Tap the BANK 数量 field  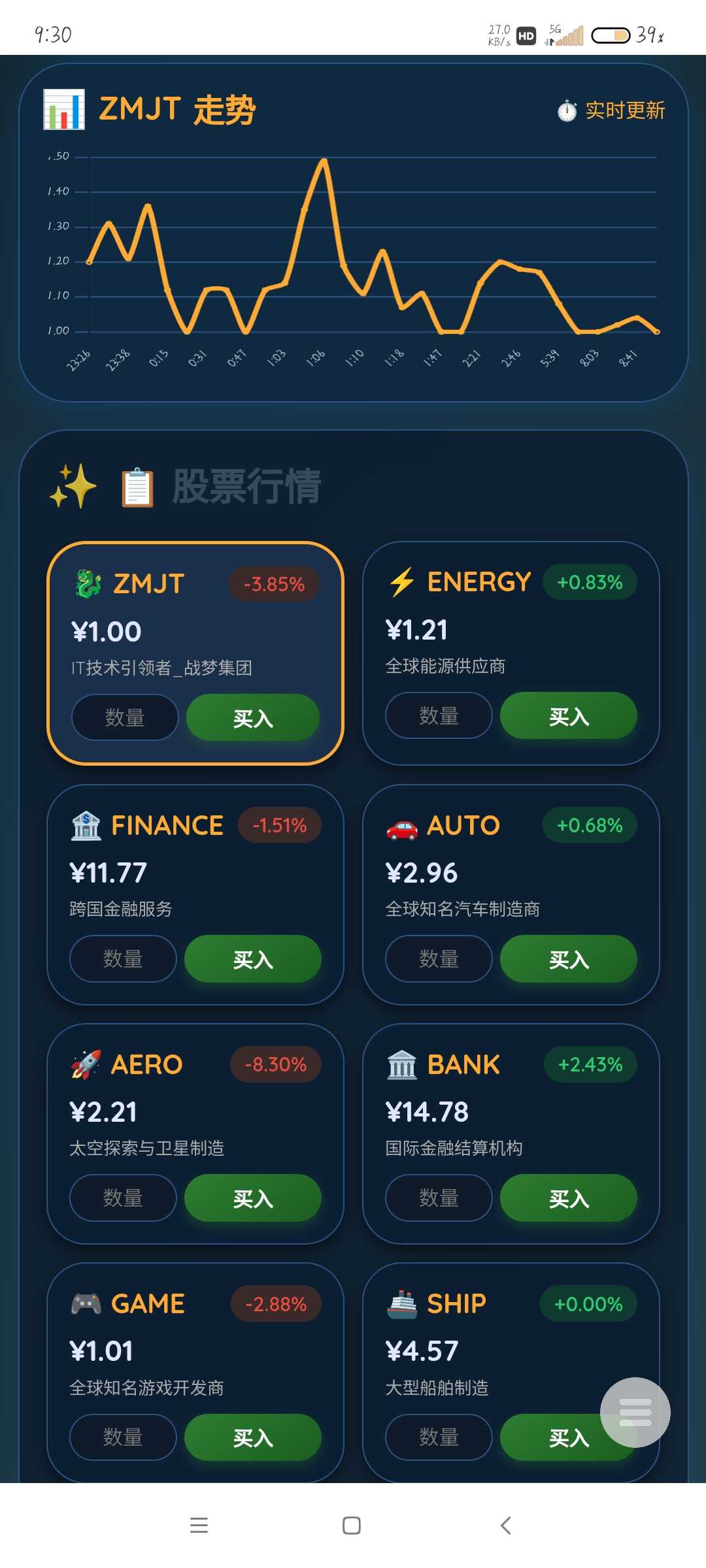[x=439, y=1198]
